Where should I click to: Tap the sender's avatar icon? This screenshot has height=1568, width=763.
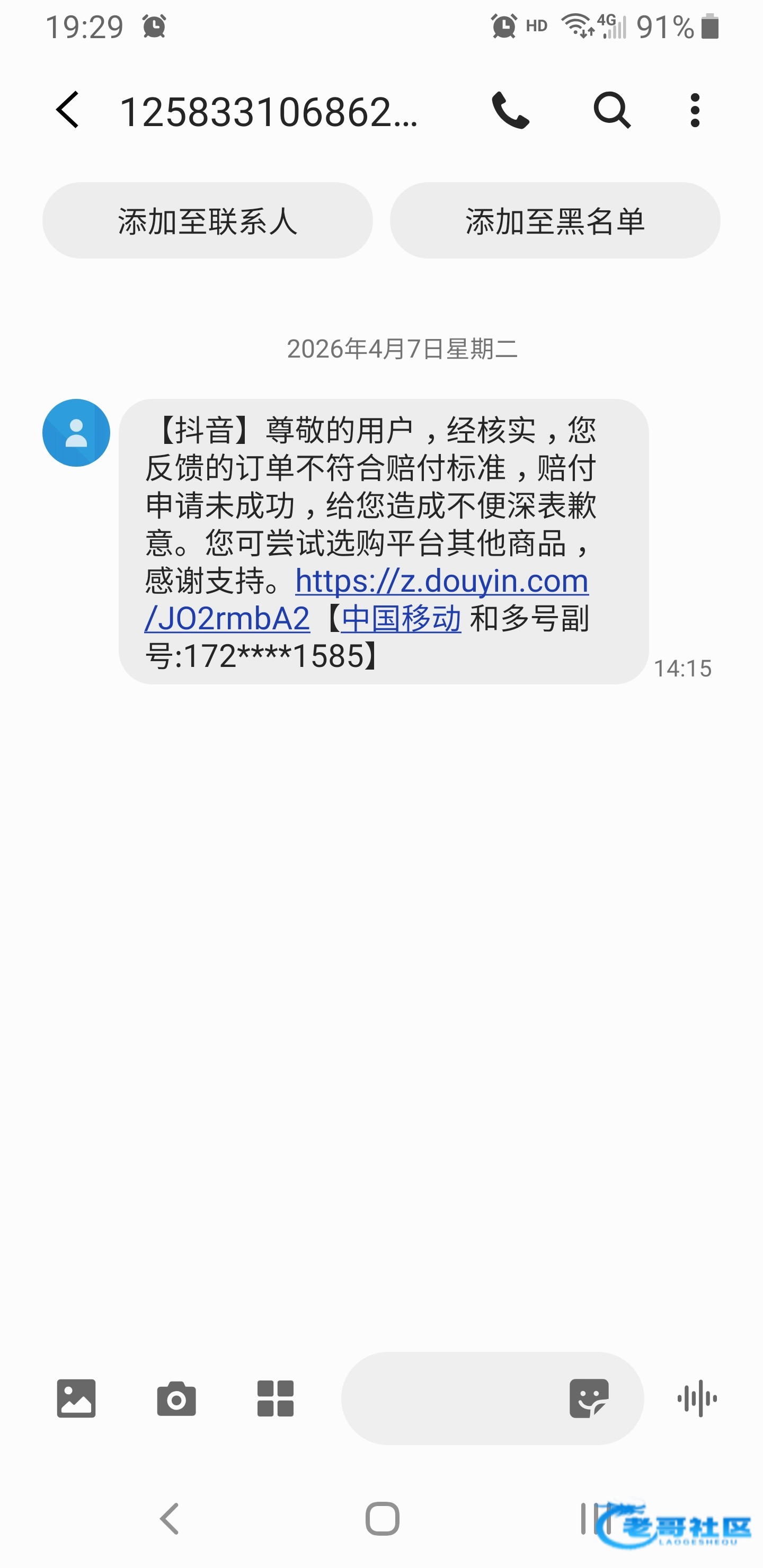tap(76, 433)
